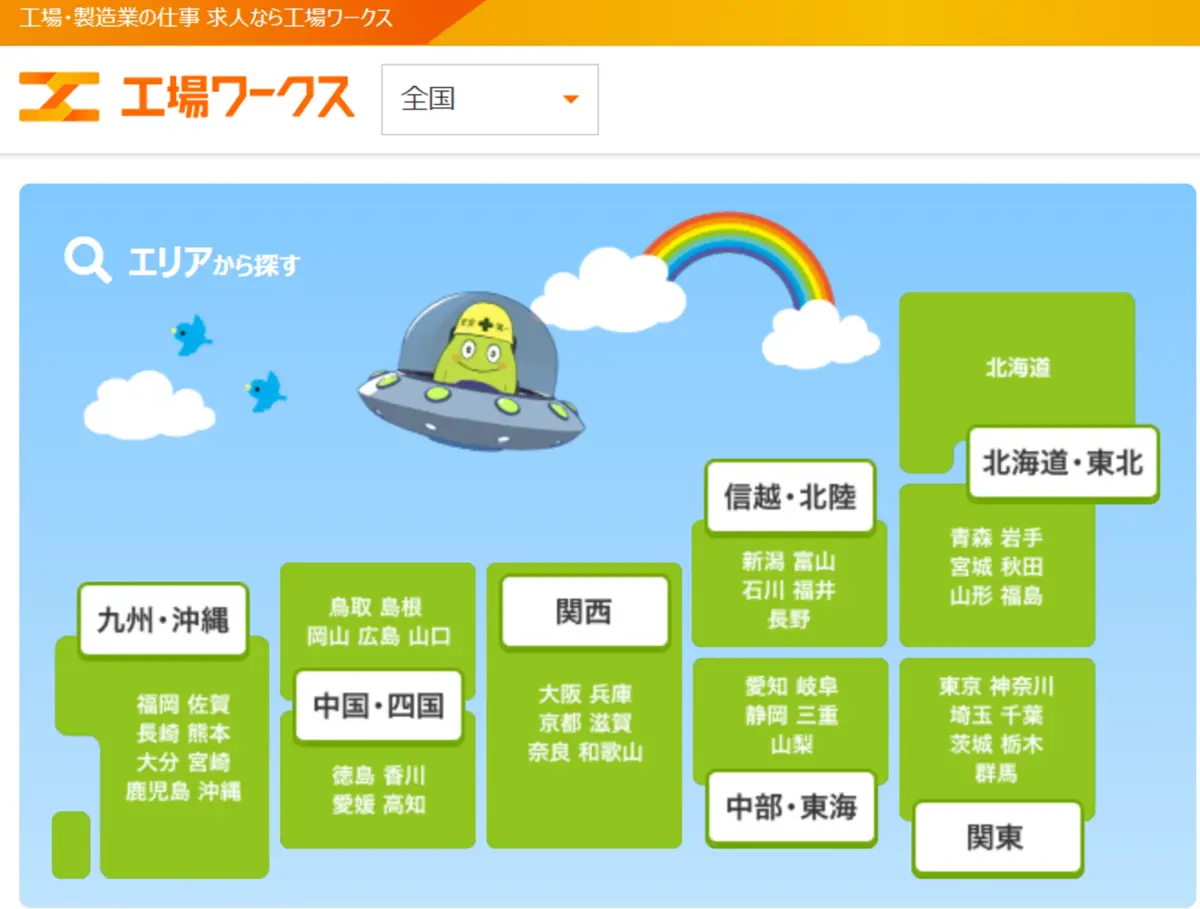This screenshot has width=1200, height=909.
Task: Choose the 関西 area button
Action: pos(584,611)
